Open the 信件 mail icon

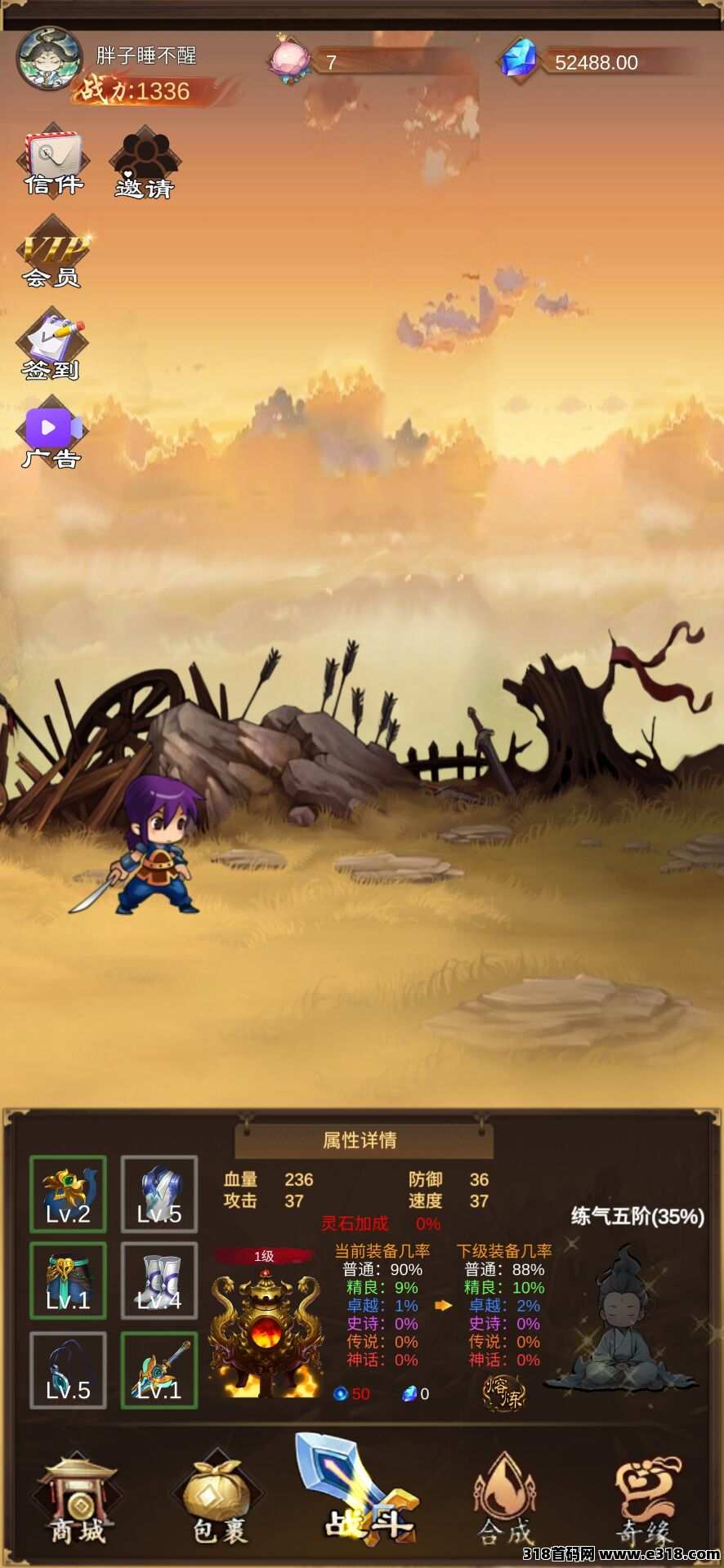[x=53, y=163]
